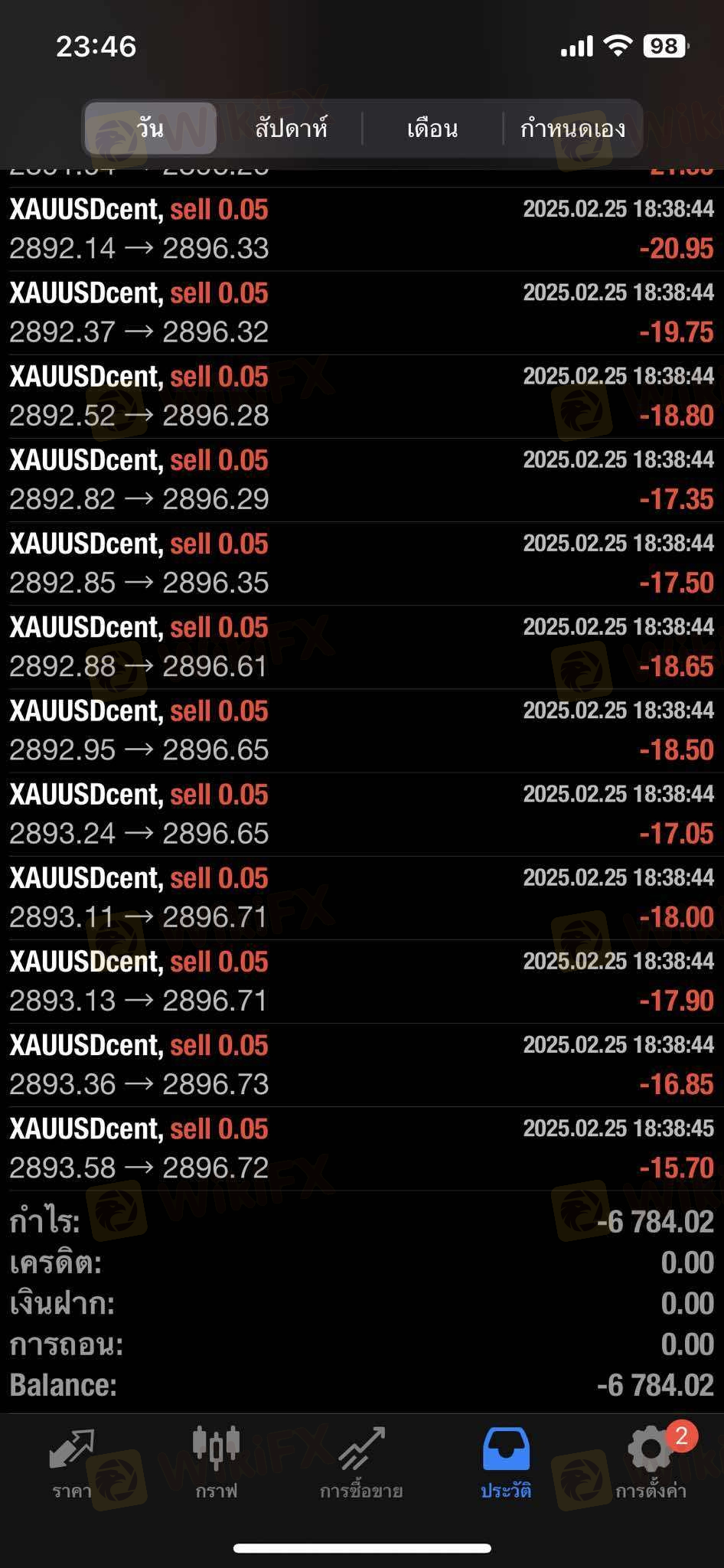This screenshot has width=724, height=1568.
Task: Go to the กราฟ (Chart) tab
Action: click(x=217, y=1464)
